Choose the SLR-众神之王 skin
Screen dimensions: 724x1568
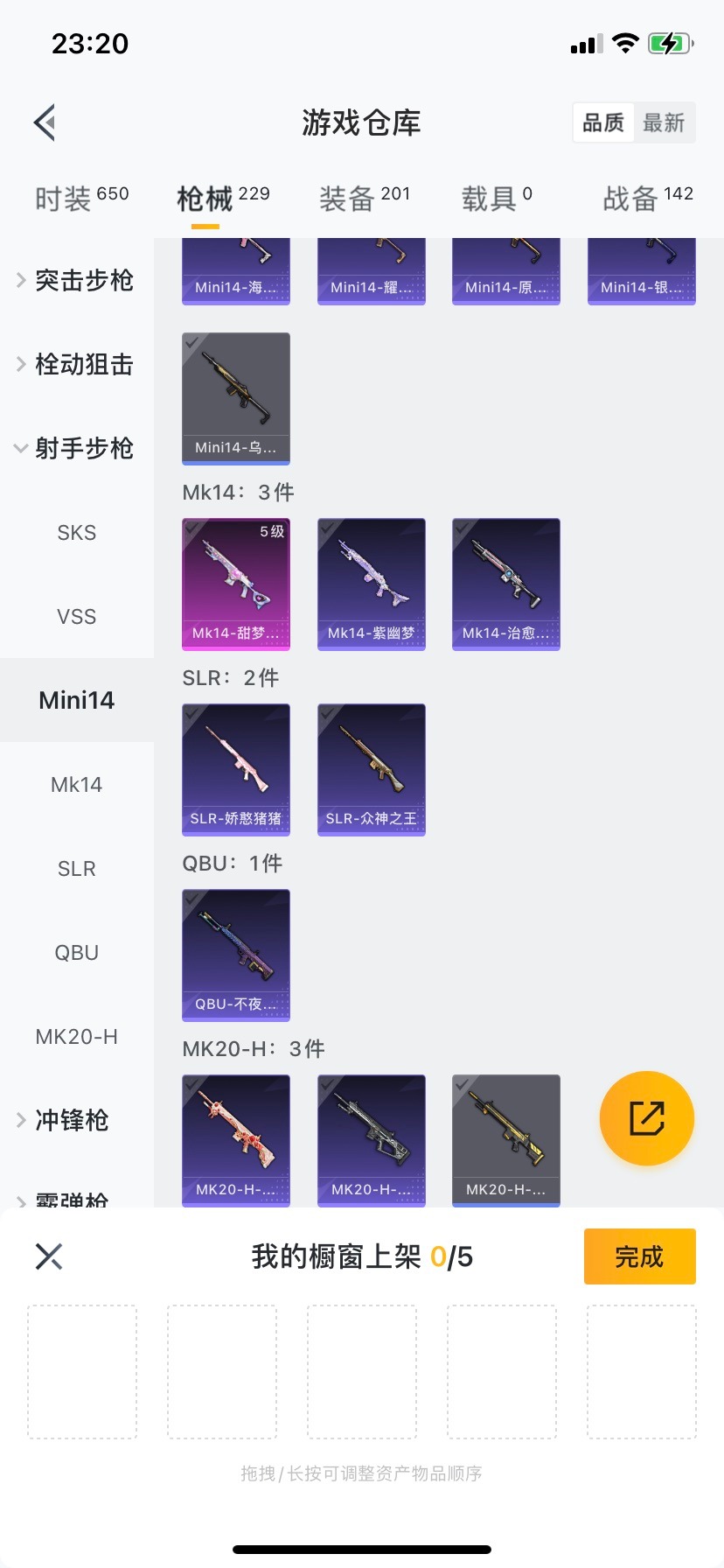[372, 769]
